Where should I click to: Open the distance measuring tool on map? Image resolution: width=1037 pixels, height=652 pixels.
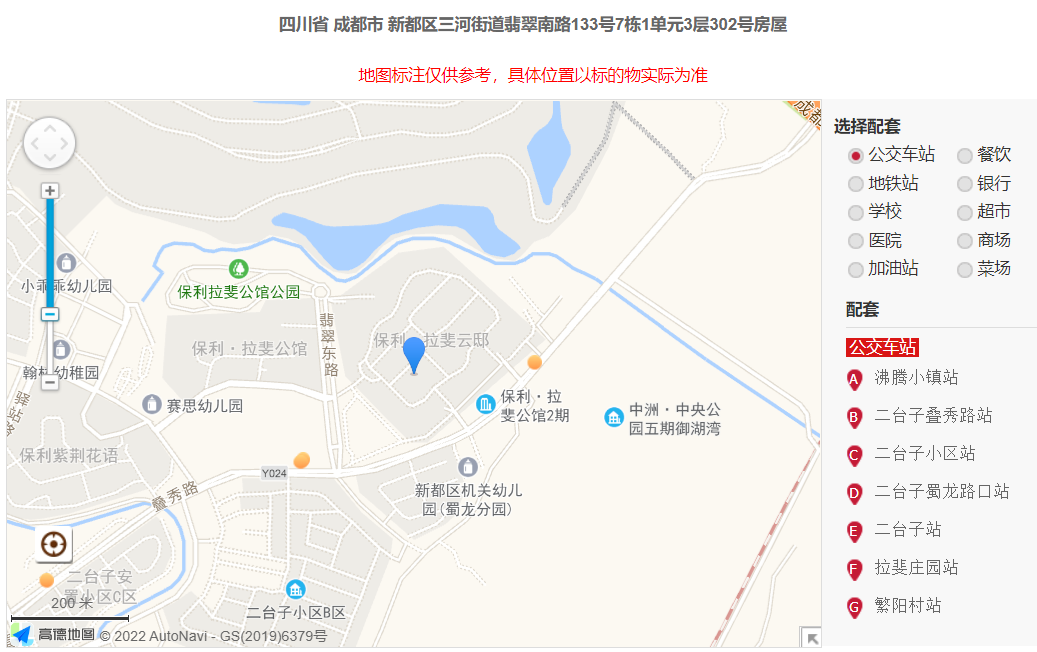(54, 545)
